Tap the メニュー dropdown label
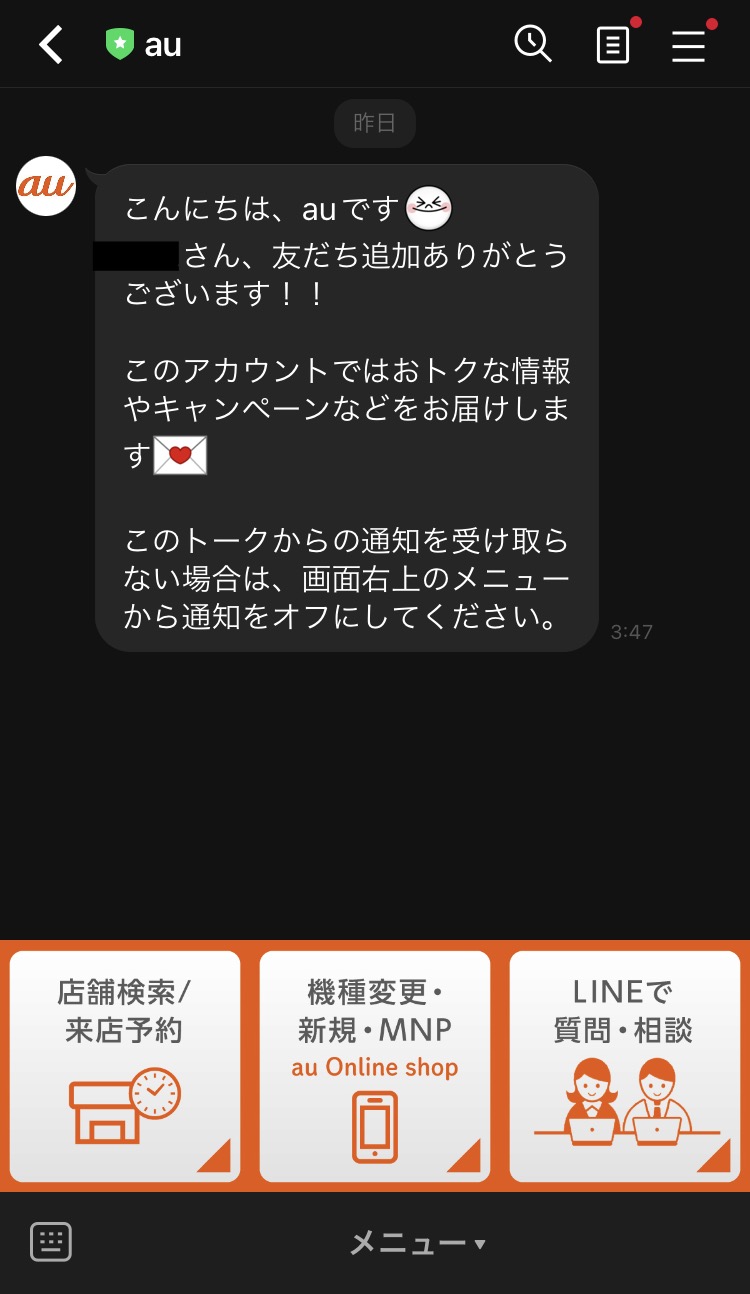This screenshot has height=1294, width=750. pyautogui.click(x=417, y=1244)
